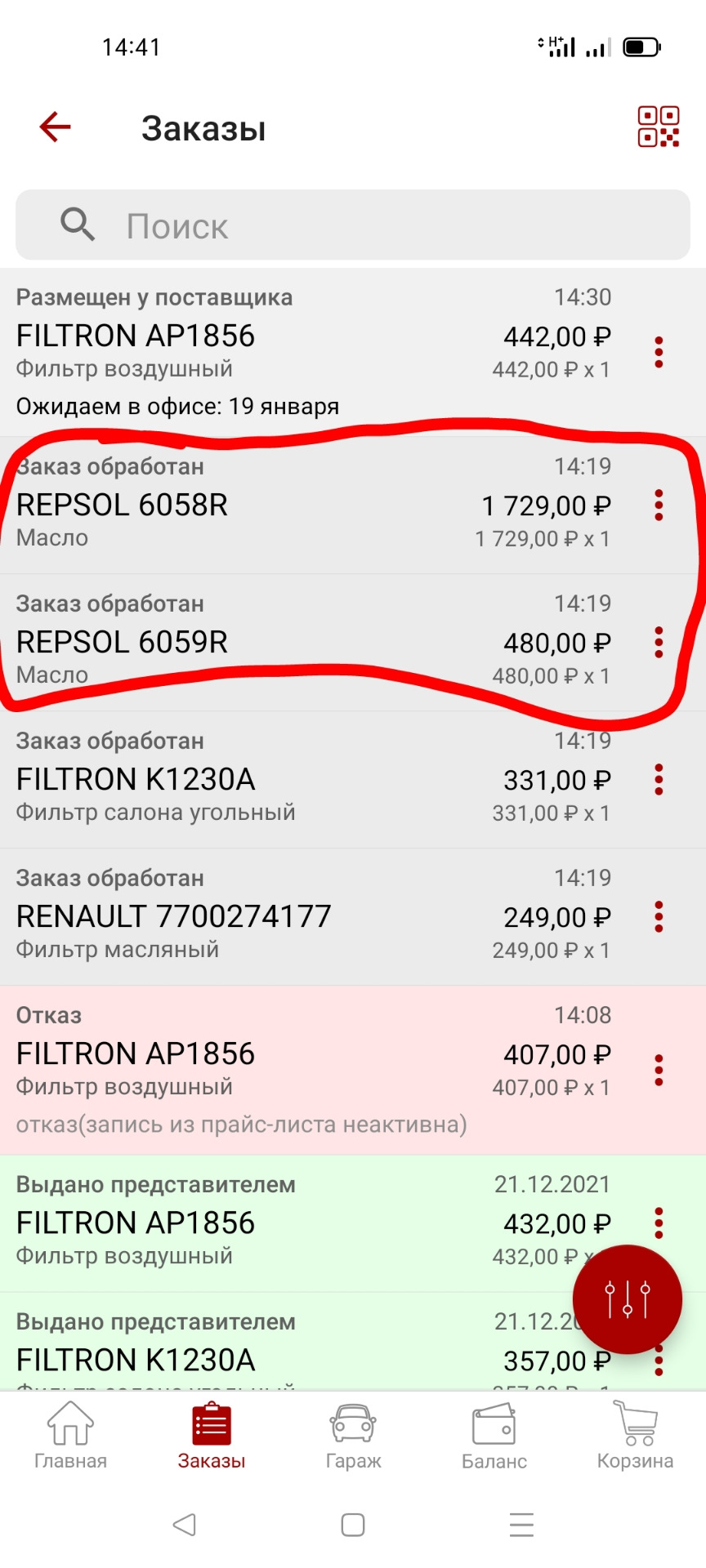Open the REPSOL 6058R three-dot menu
The image size is (706, 1568).
click(659, 506)
